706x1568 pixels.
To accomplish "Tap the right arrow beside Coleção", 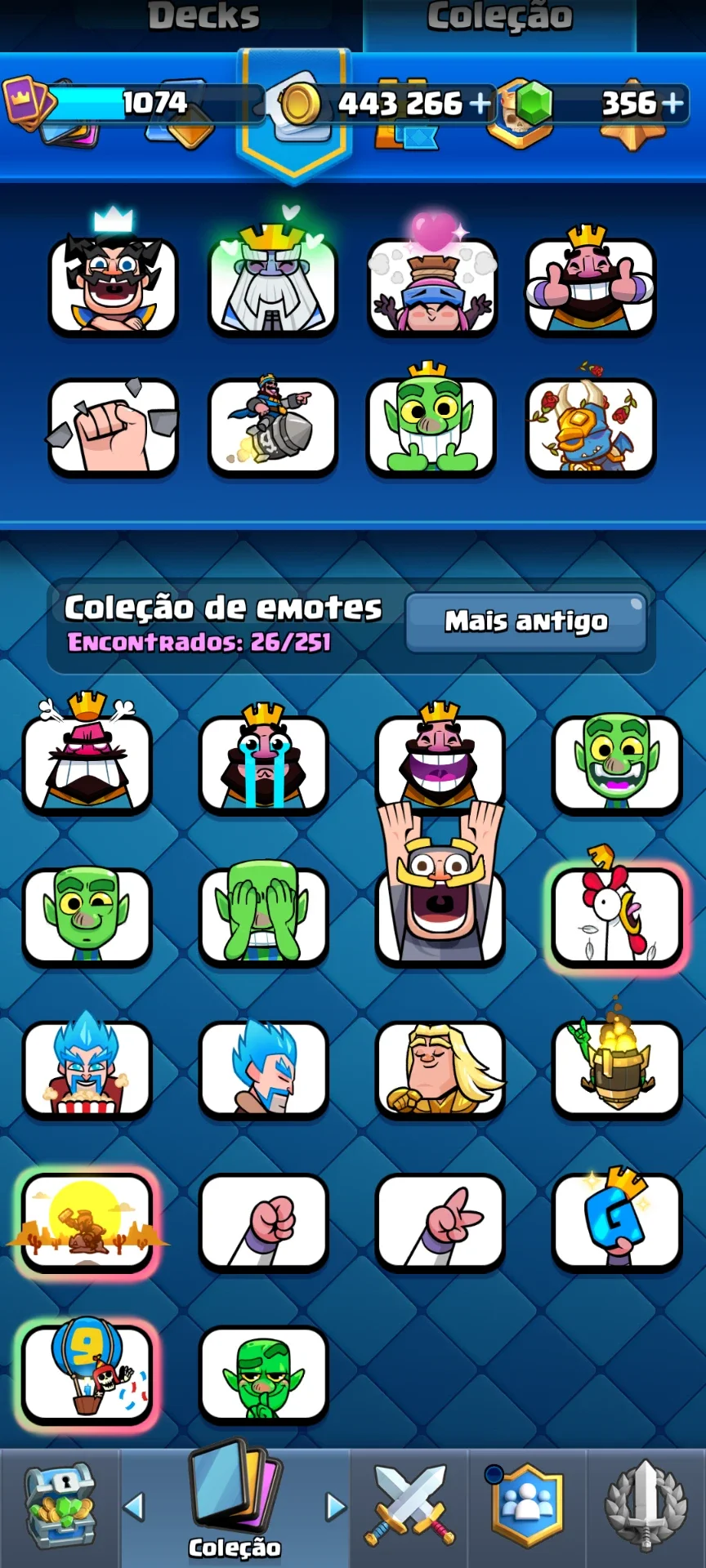I will [x=335, y=1506].
